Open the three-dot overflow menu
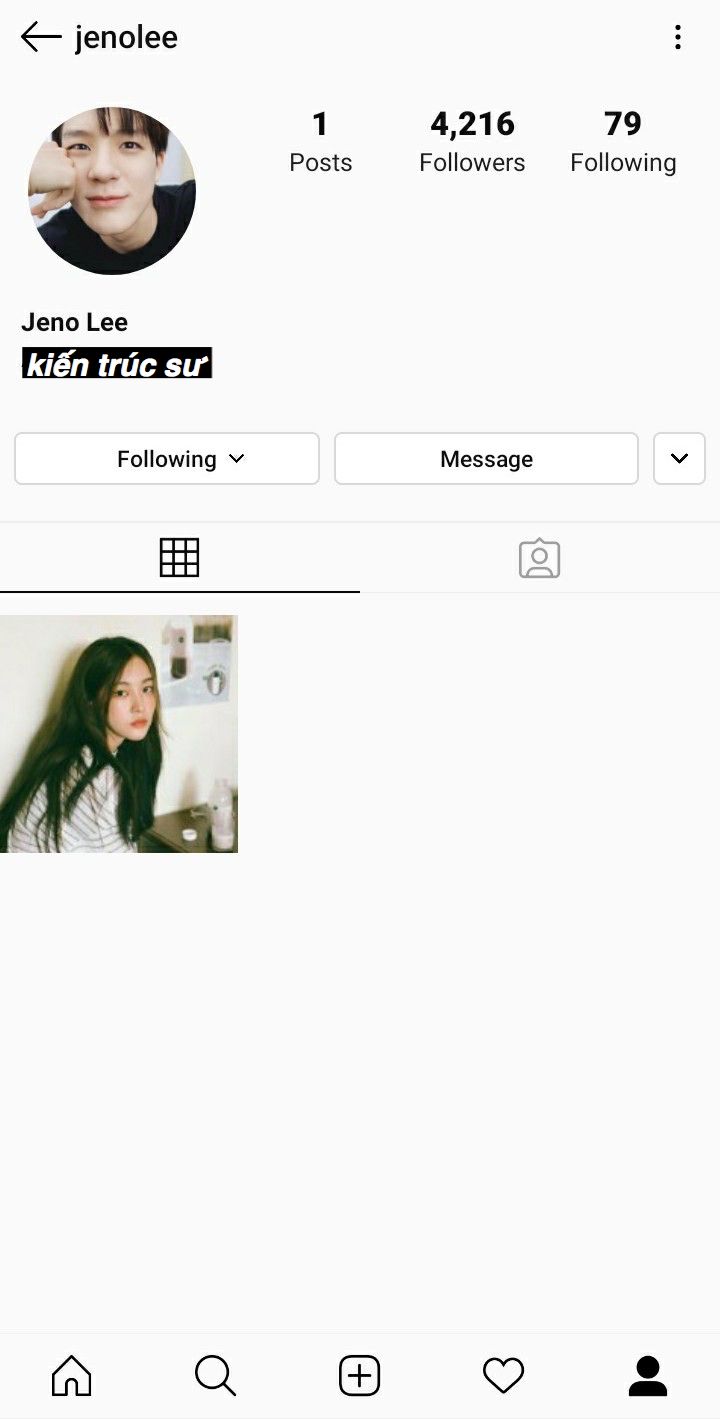 click(678, 38)
